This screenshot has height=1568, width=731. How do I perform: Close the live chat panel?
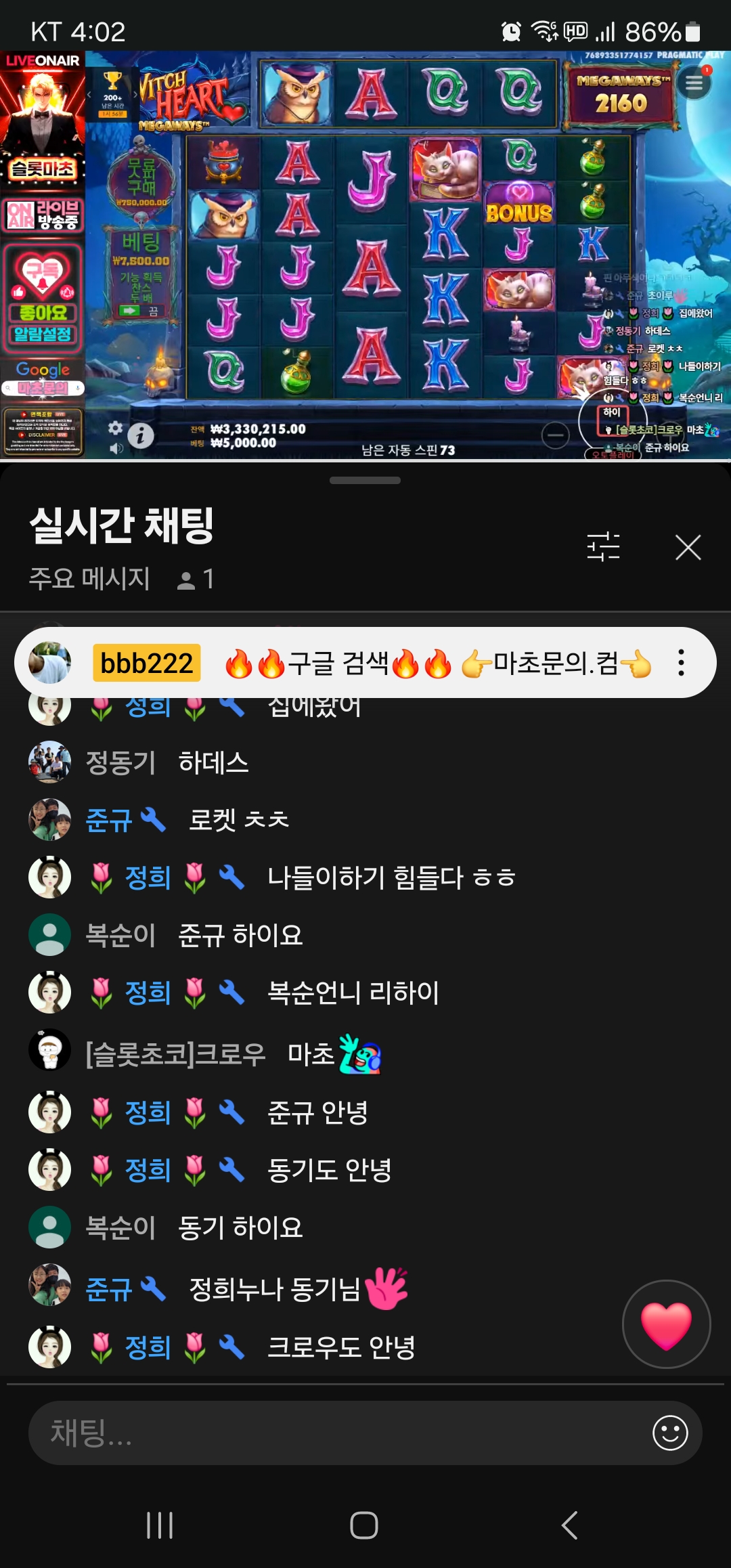coord(688,547)
